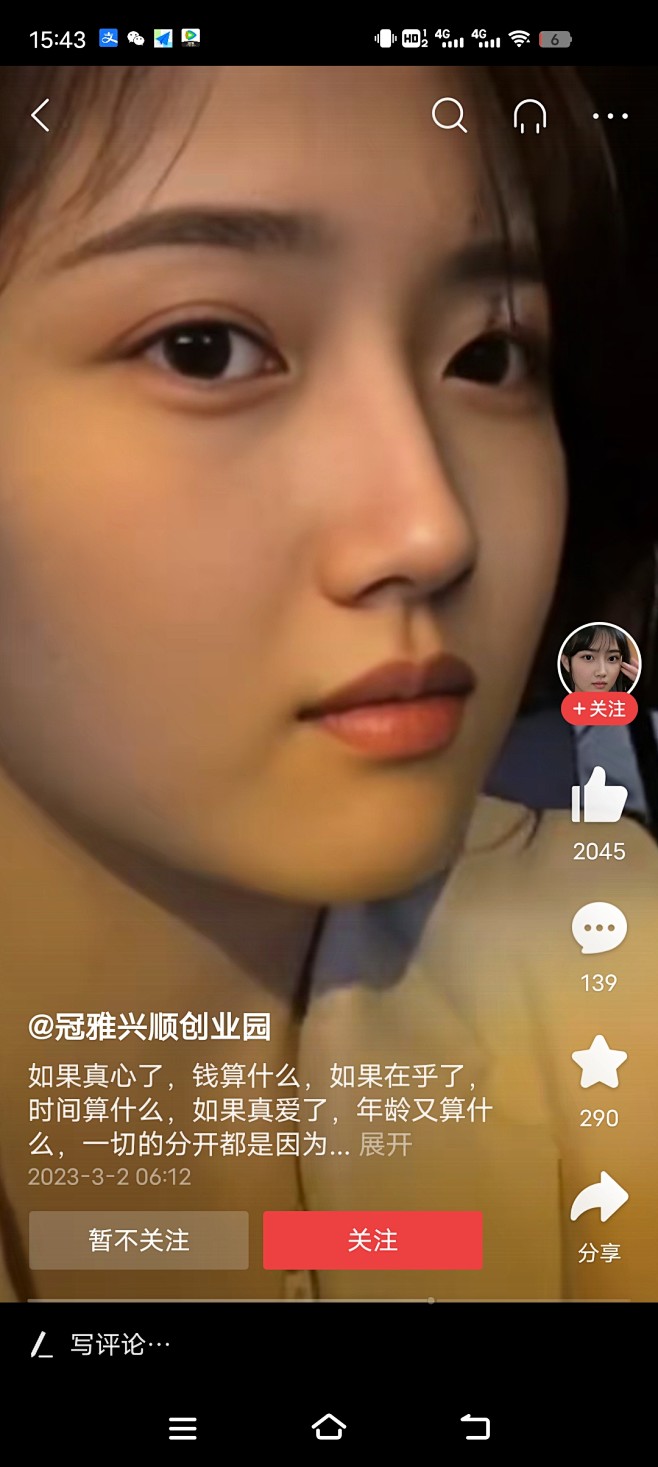
Task: Open the author's profile avatar
Action: 599,662
